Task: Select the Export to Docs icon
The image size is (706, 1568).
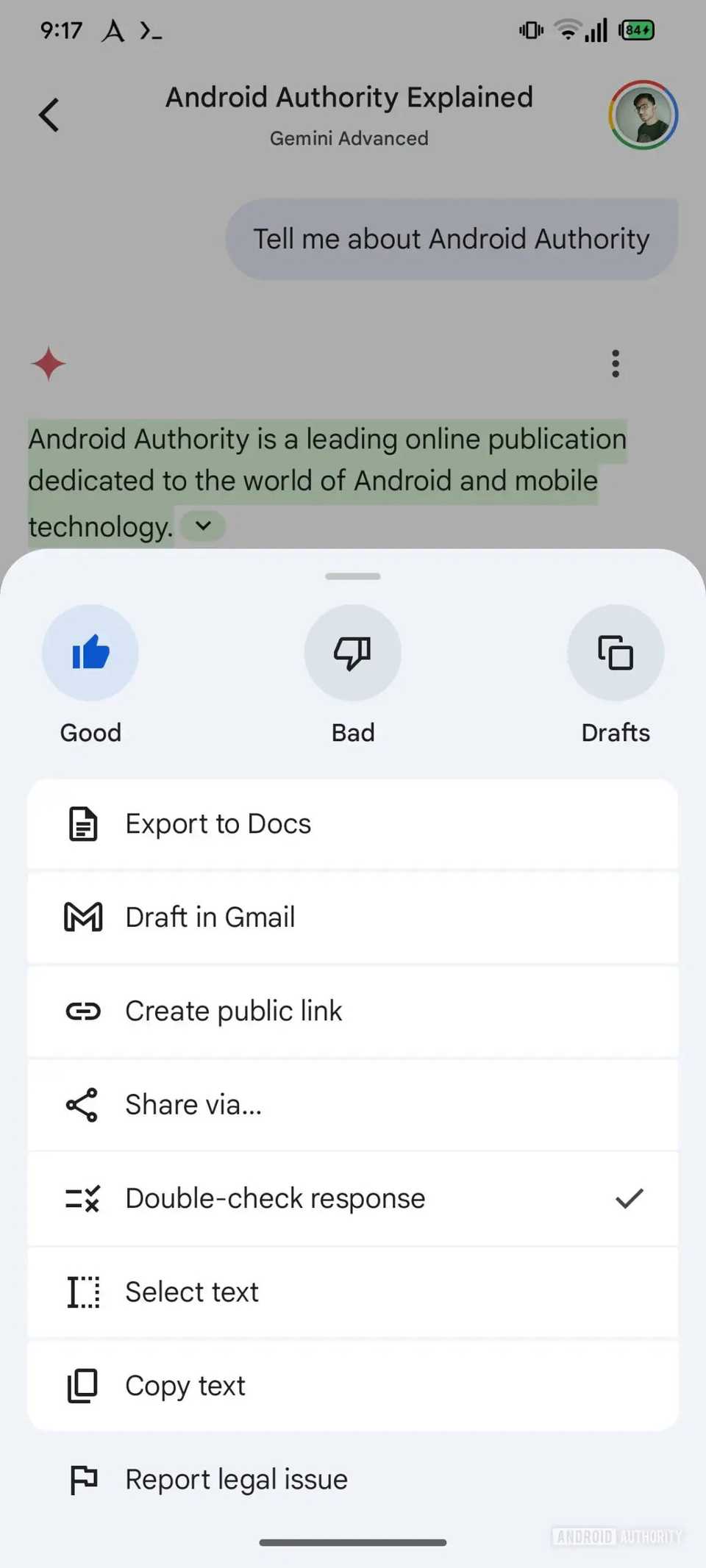Action: [x=82, y=824]
